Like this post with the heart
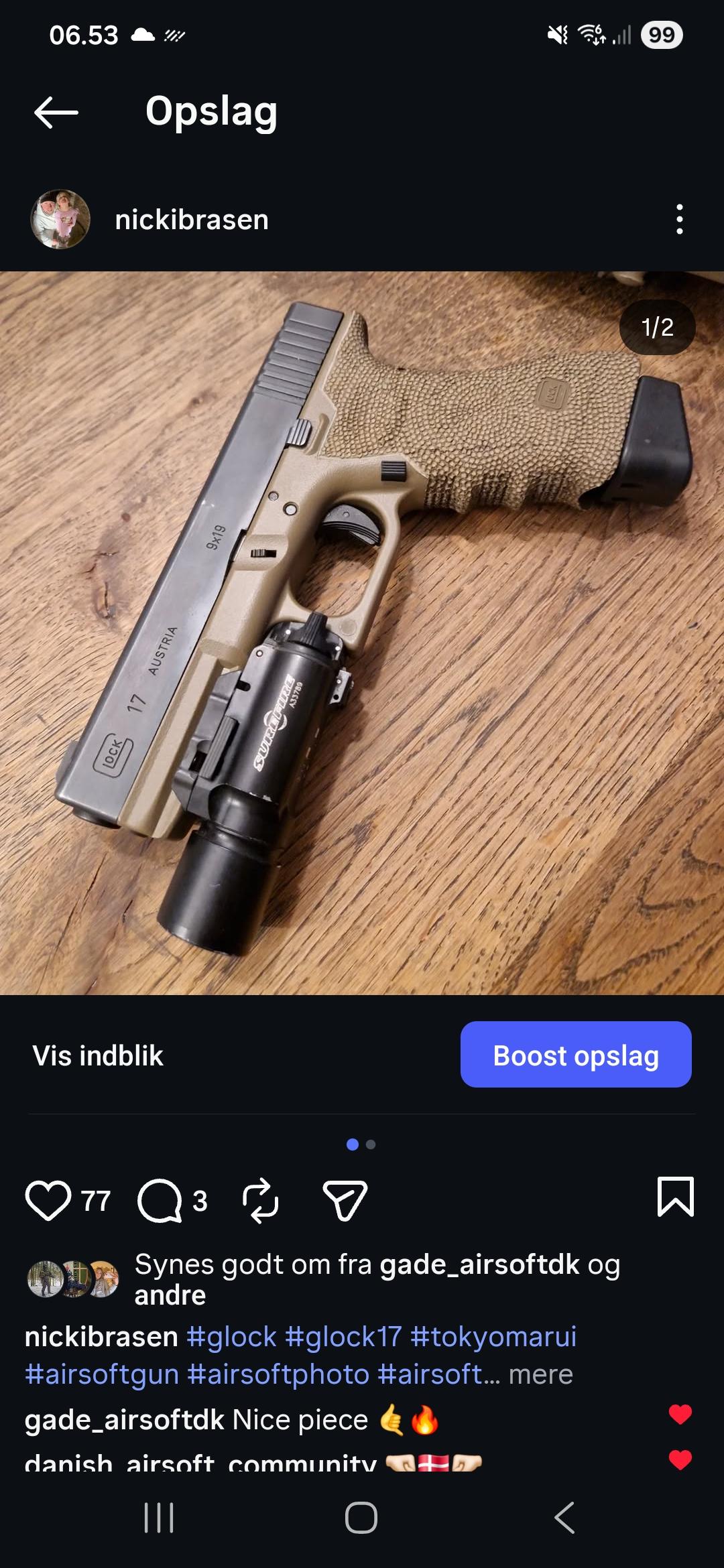This screenshot has height=1568, width=724. coord(48,1199)
